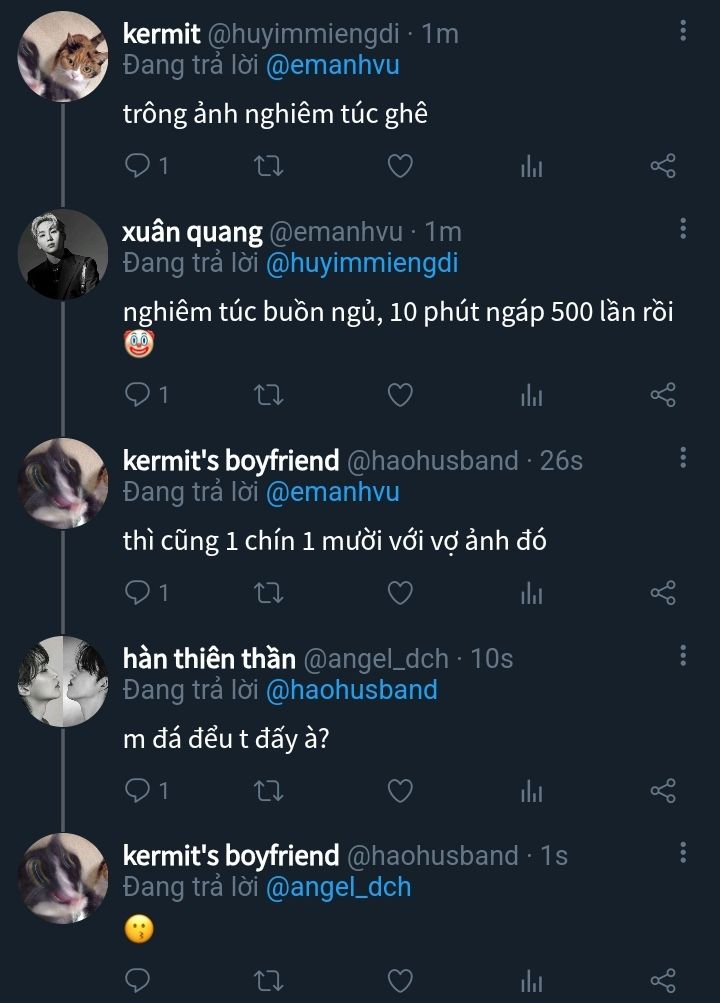Reply to the kissing emoji tweet
720x1003 pixels.
pos(137,979)
